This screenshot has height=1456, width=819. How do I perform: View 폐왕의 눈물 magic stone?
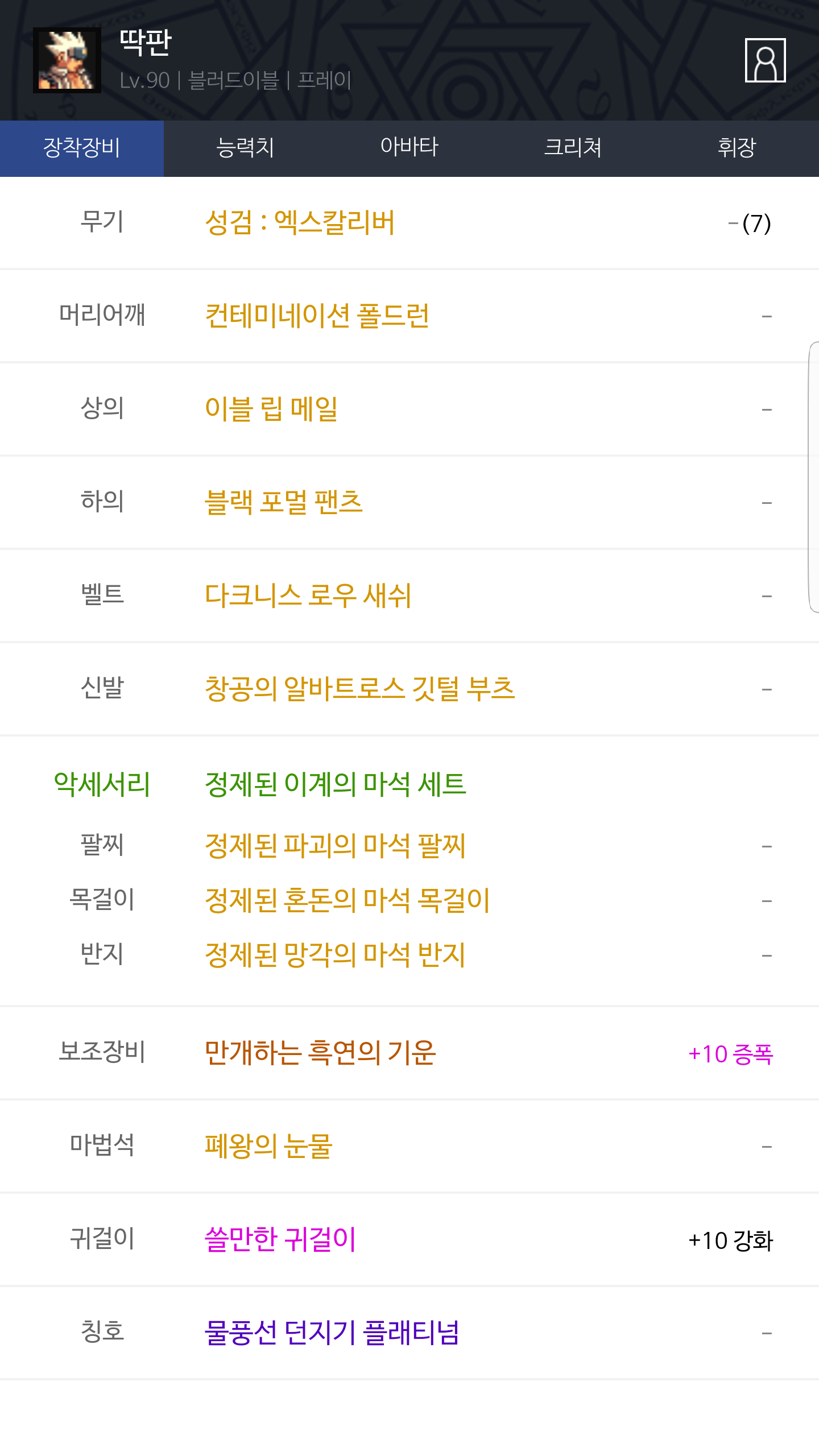pyautogui.click(x=268, y=1146)
